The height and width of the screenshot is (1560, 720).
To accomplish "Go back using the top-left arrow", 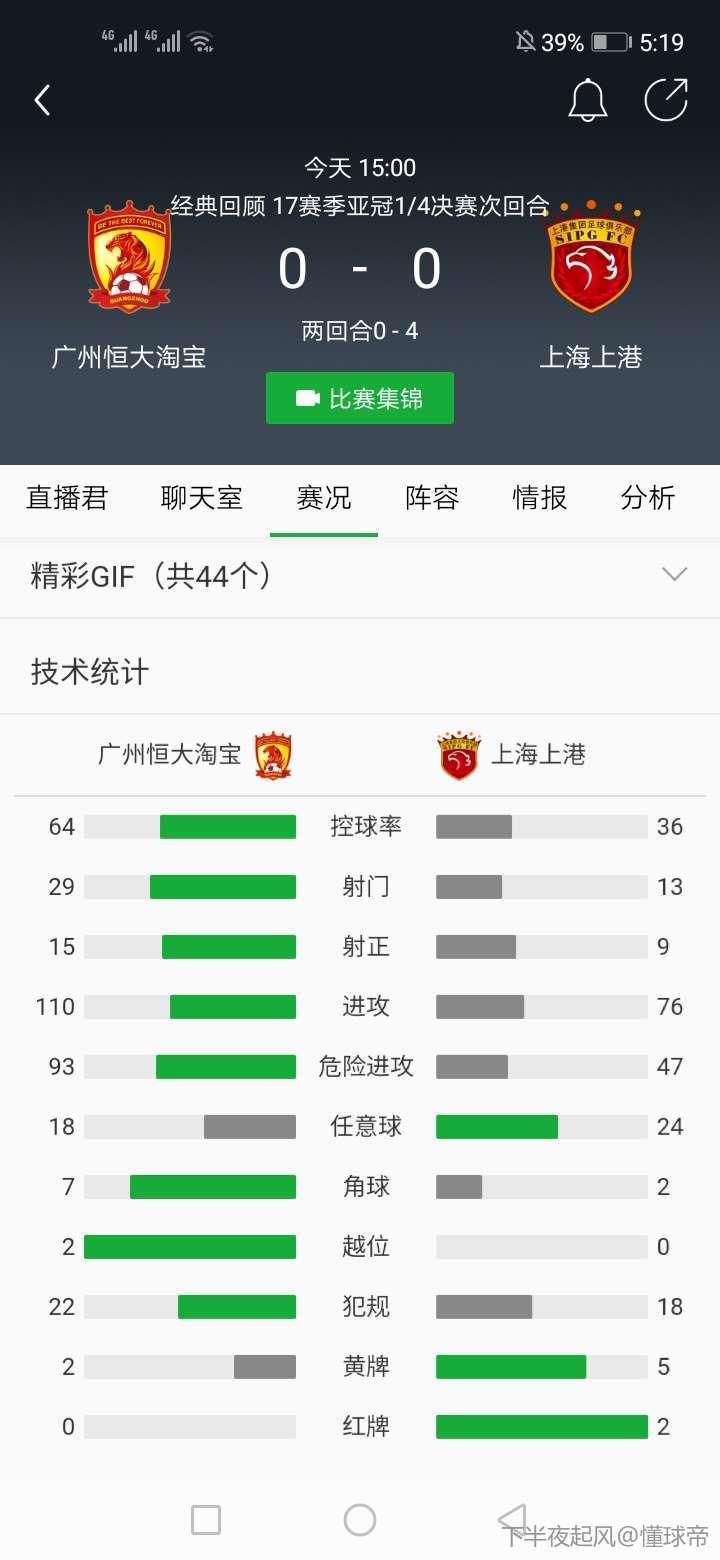I will click(x=42, y=100).
